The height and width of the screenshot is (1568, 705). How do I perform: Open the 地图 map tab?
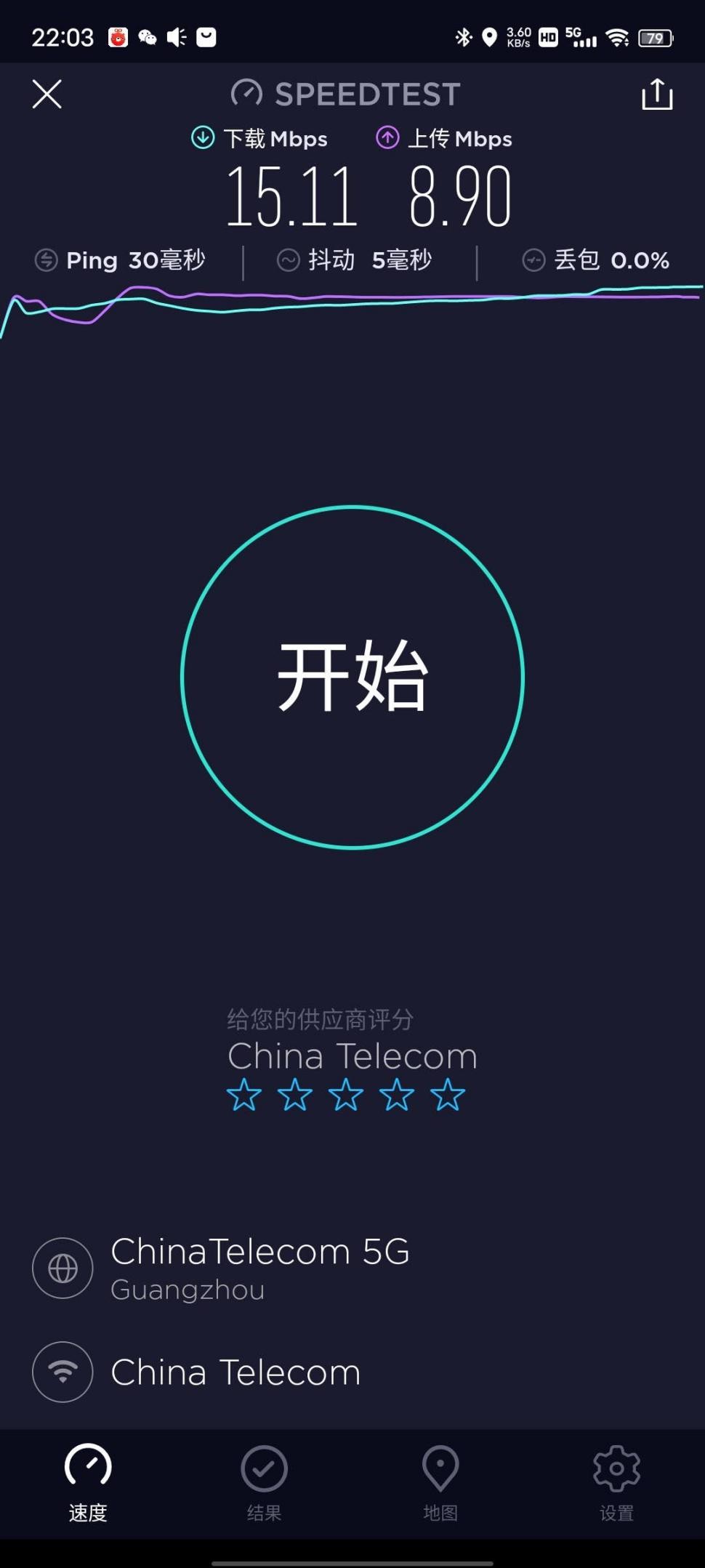click(440, 1481)
